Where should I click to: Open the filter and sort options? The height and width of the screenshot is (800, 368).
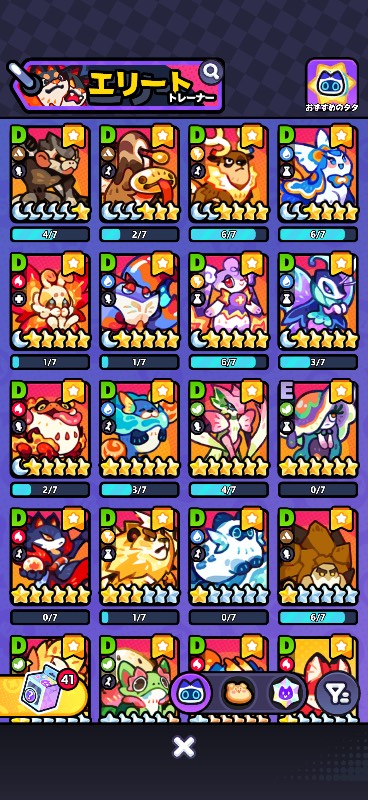pos(337,693)
